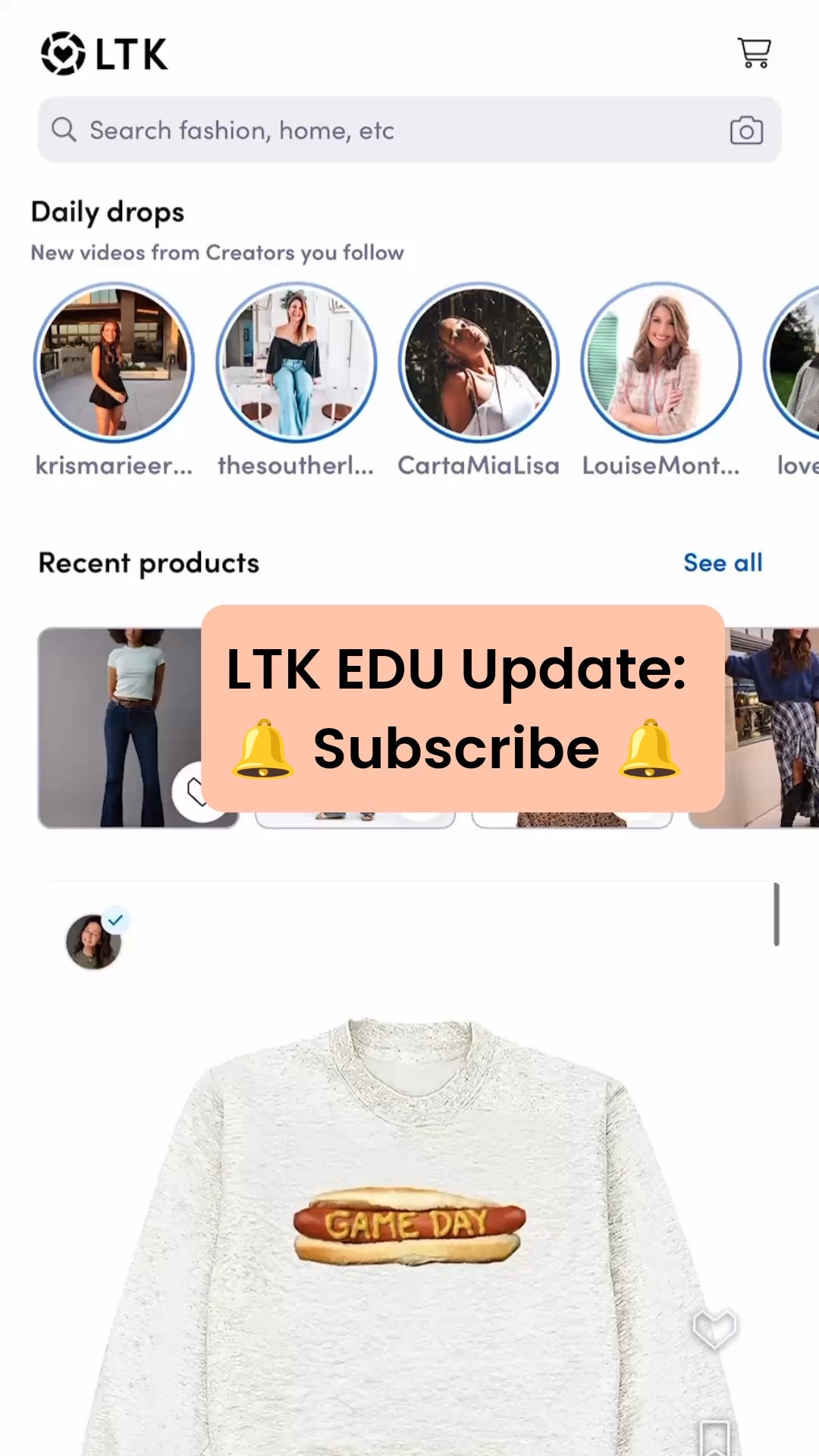Open thesoutherl's daily drop story
819x1456 pixels.
point(297,362)
